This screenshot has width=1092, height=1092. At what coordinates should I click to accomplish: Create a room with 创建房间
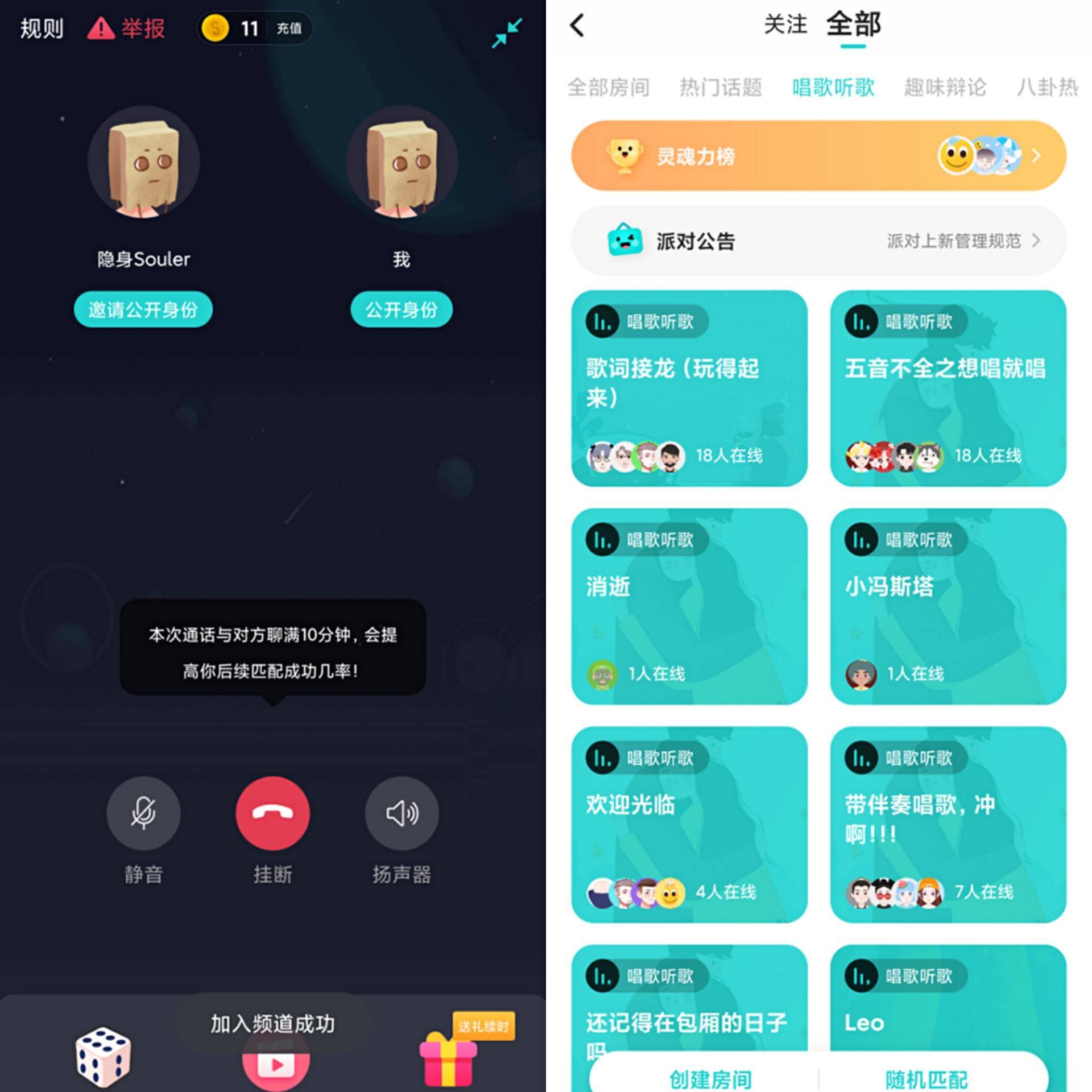point(710,1078)
